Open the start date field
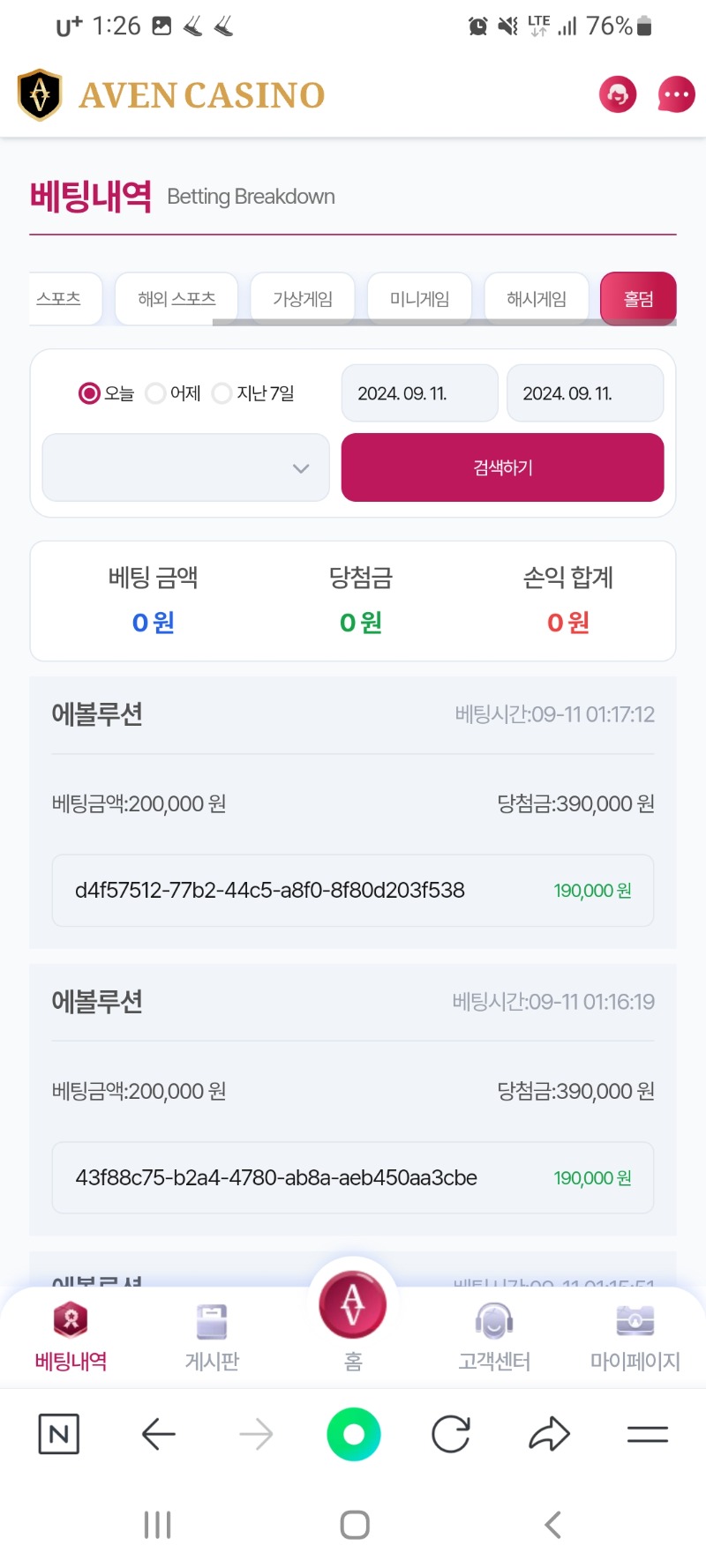This screenshot has width=706, height=1568. (420, 393)
